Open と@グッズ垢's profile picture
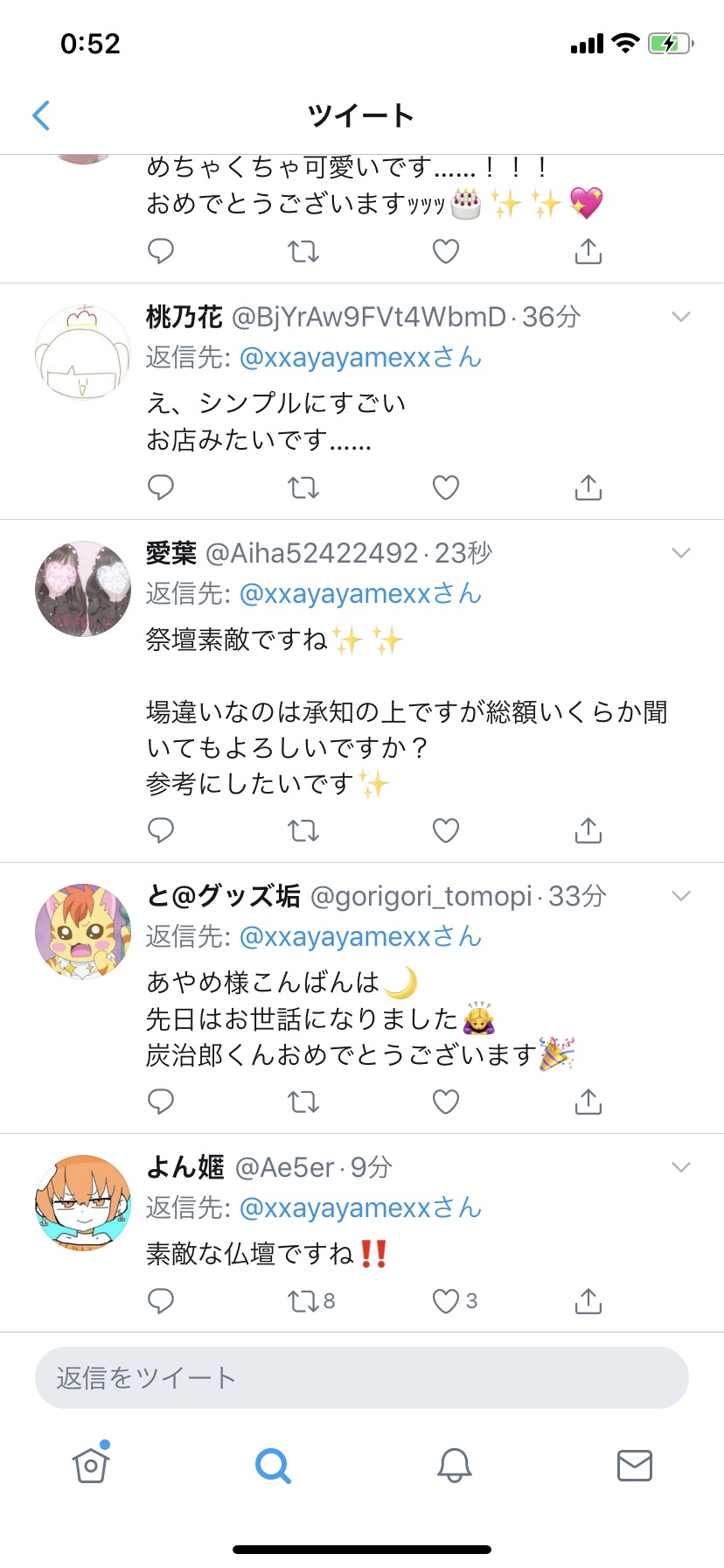Viewport: 724px width, 1568px height. click(x=83, y=931)
